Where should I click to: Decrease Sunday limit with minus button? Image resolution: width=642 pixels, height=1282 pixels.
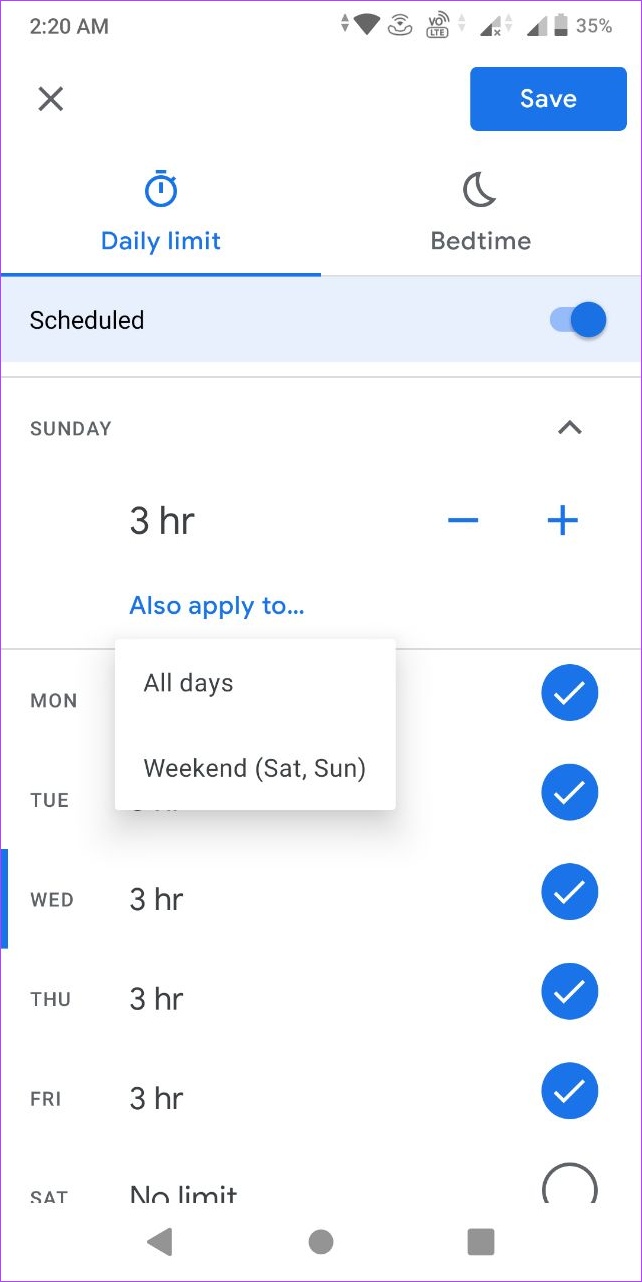coord(463,520)
